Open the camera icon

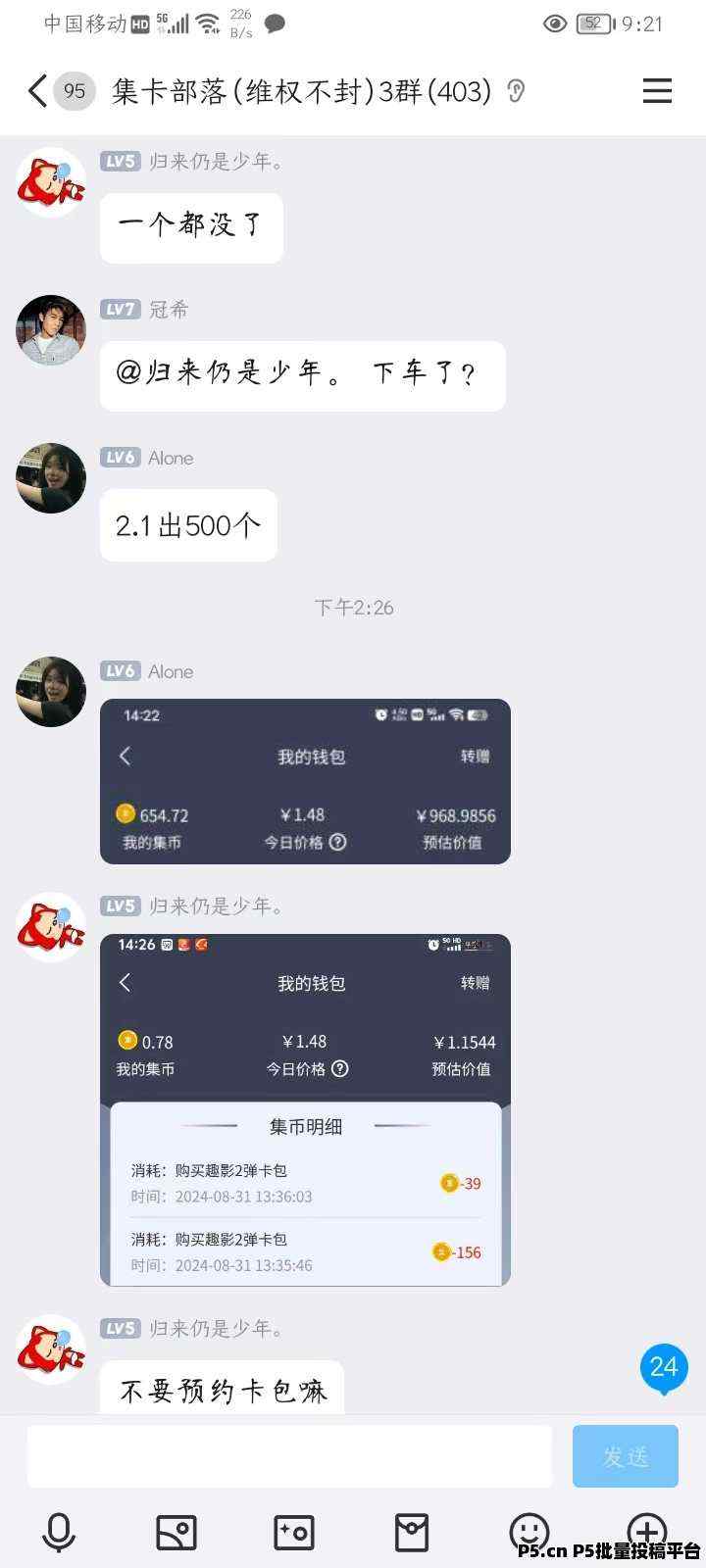coord(294,1533)
